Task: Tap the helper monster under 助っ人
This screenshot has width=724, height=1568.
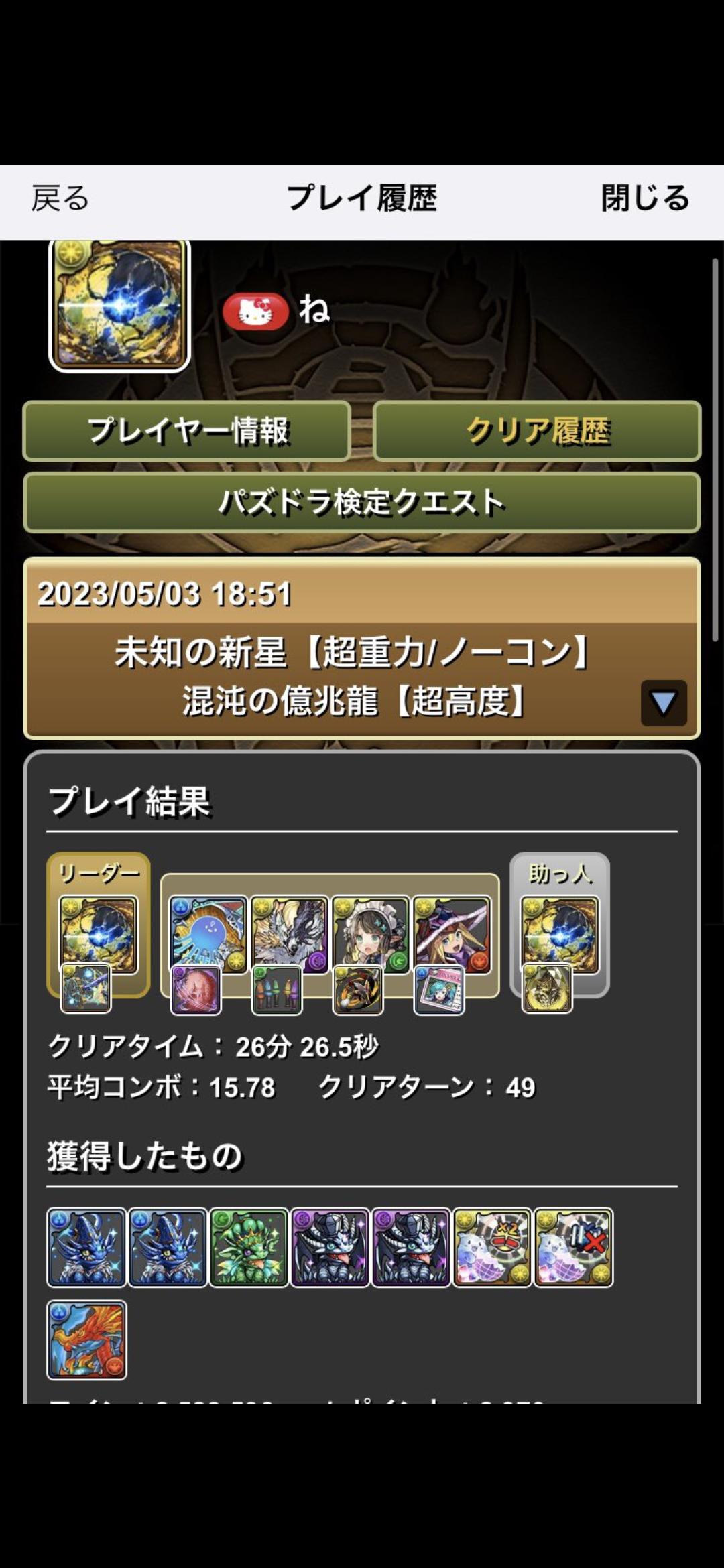Action: click(x=560, y=934)
